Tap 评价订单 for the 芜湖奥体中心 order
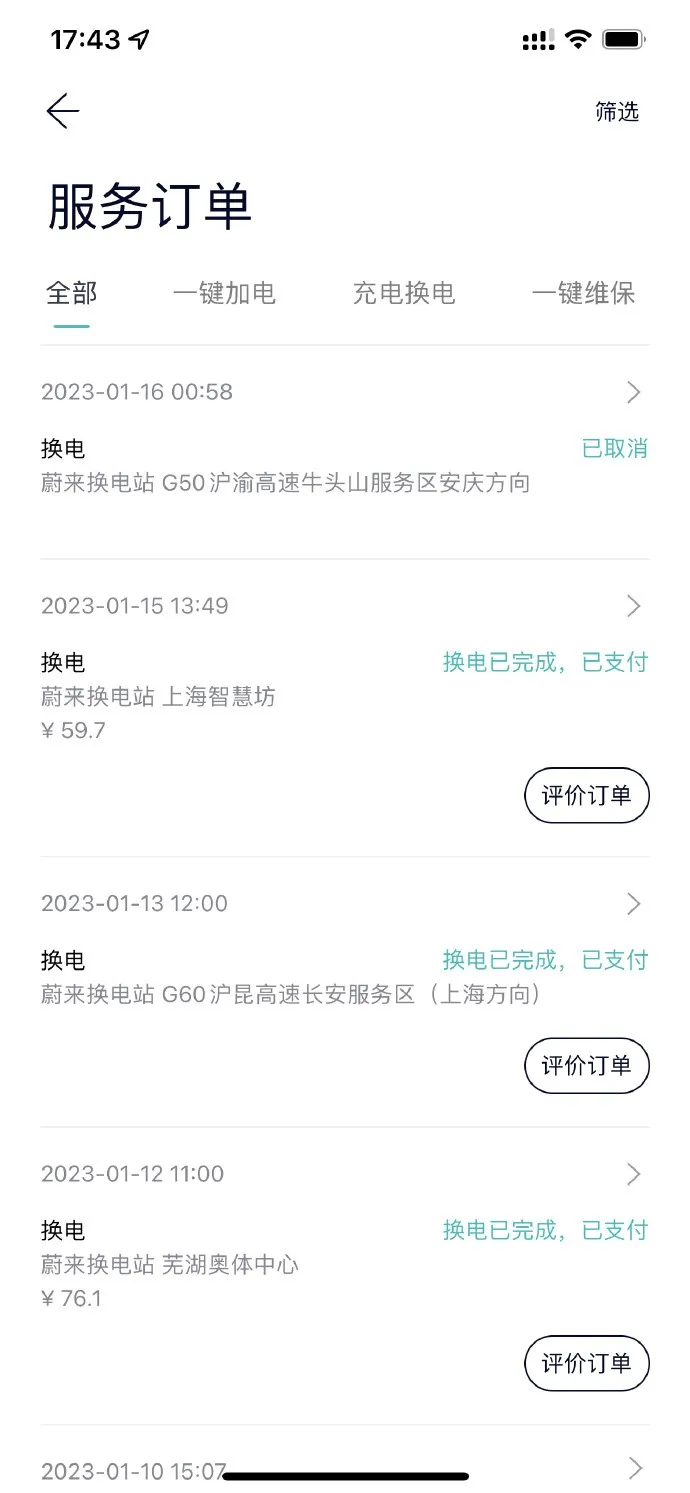Viewport: 690px width, 1493px height. [586, 1363]
